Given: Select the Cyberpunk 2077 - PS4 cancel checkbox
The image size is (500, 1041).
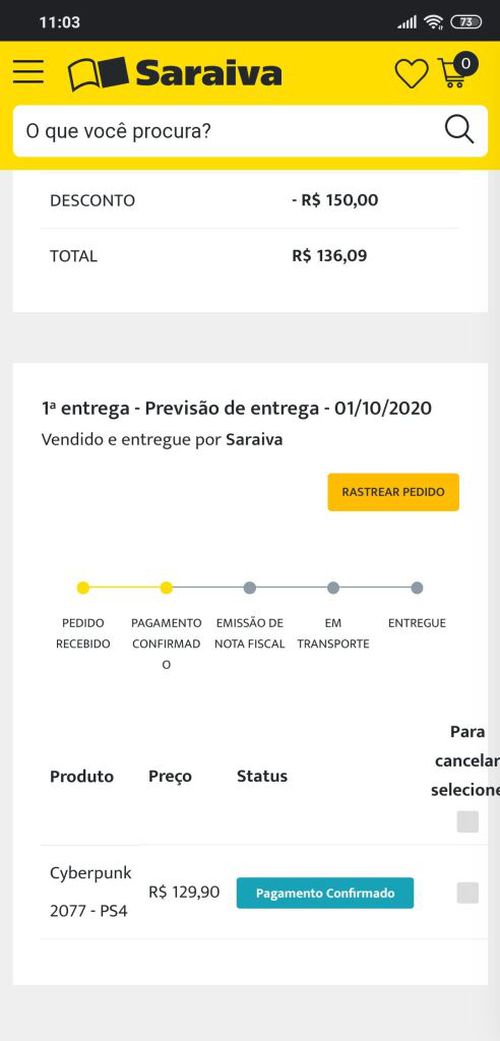Looking at the screenshot, I should click(467, 892).
